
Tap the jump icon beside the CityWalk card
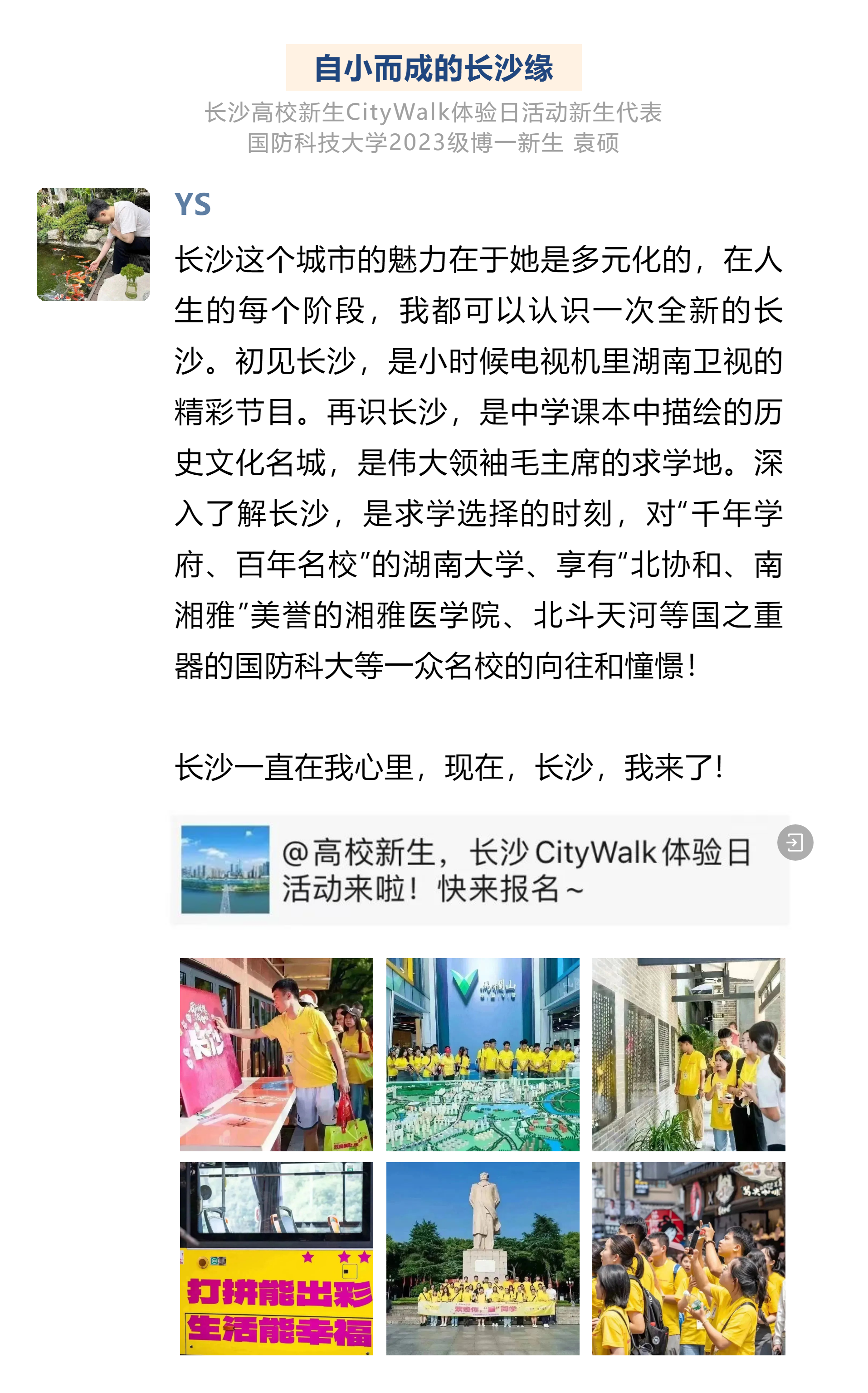pos(795,843)
